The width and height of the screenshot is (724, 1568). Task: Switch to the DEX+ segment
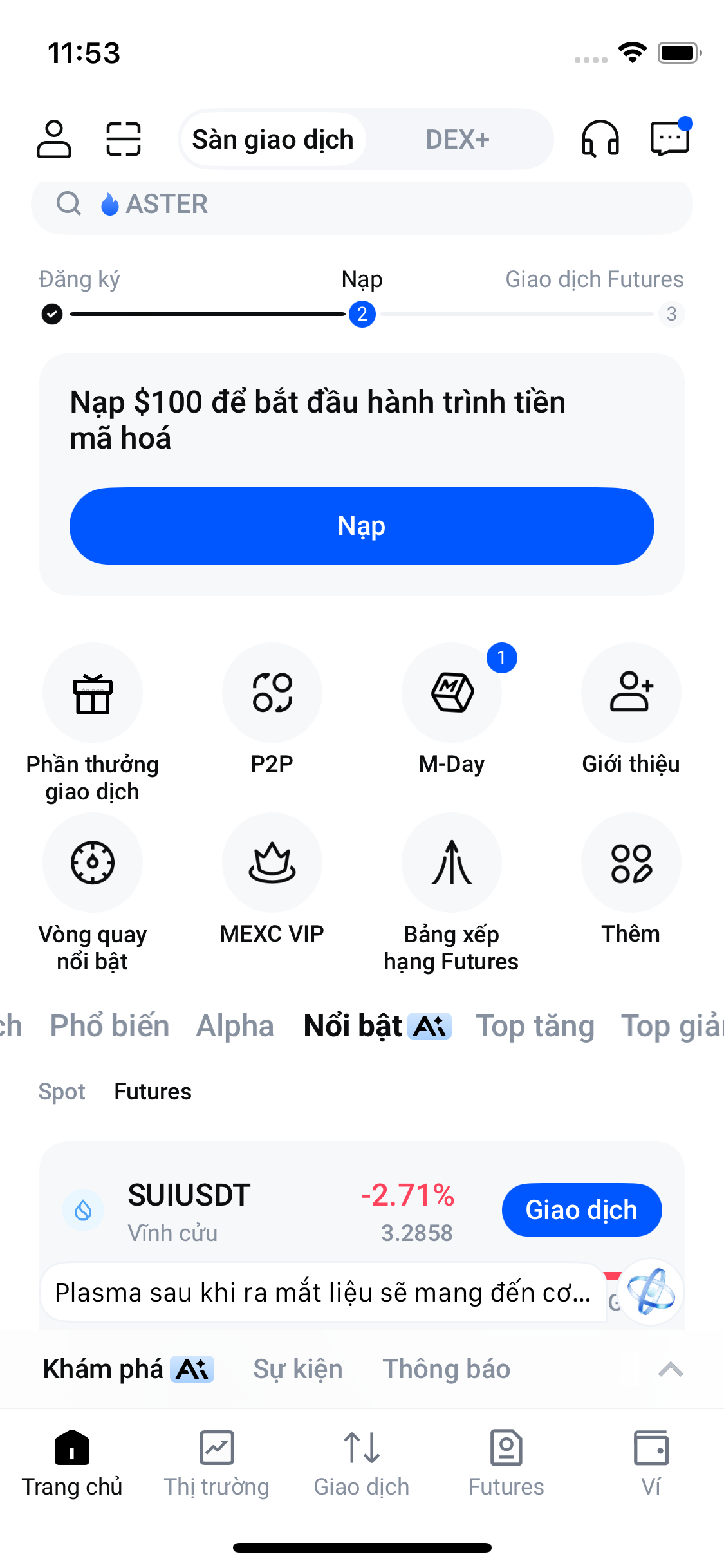[x=457, y=139]
